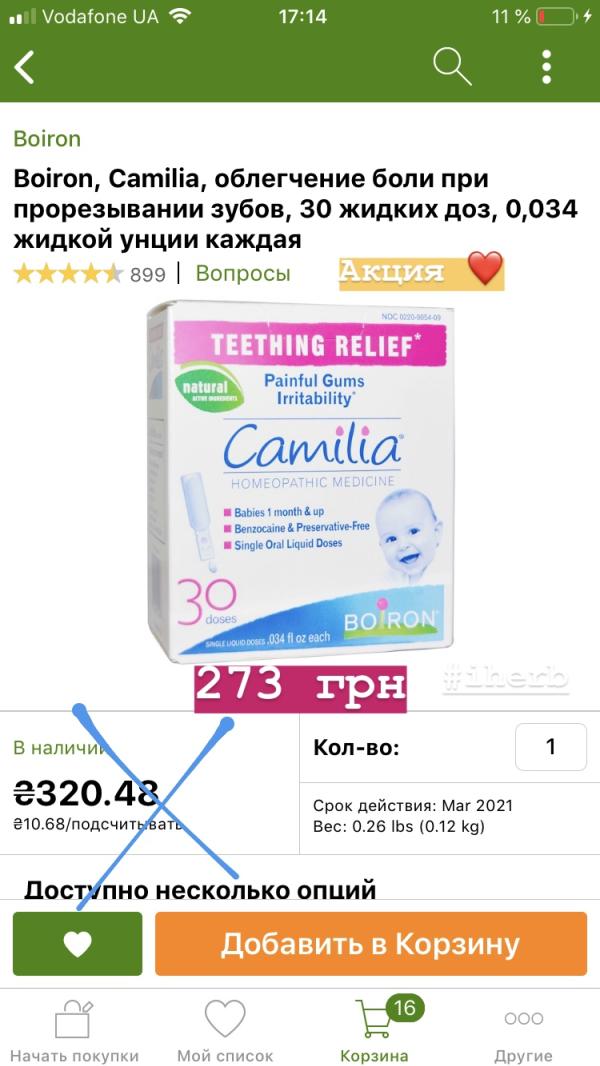Open the three-dot overflow menu
The width and height of the screenshot is (600, 1066).
pos(546,67)
